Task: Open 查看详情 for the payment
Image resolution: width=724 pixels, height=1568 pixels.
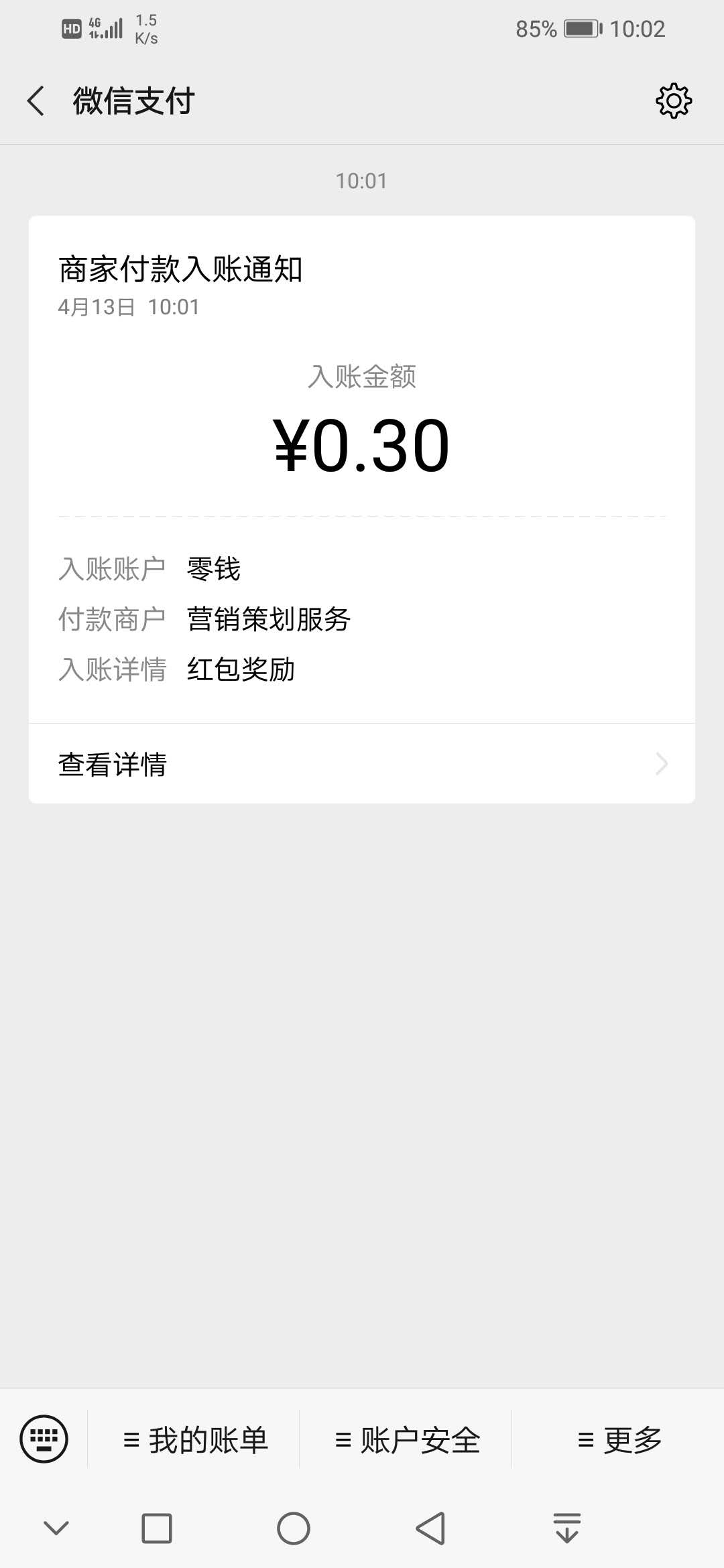Action: coord(362,764)
